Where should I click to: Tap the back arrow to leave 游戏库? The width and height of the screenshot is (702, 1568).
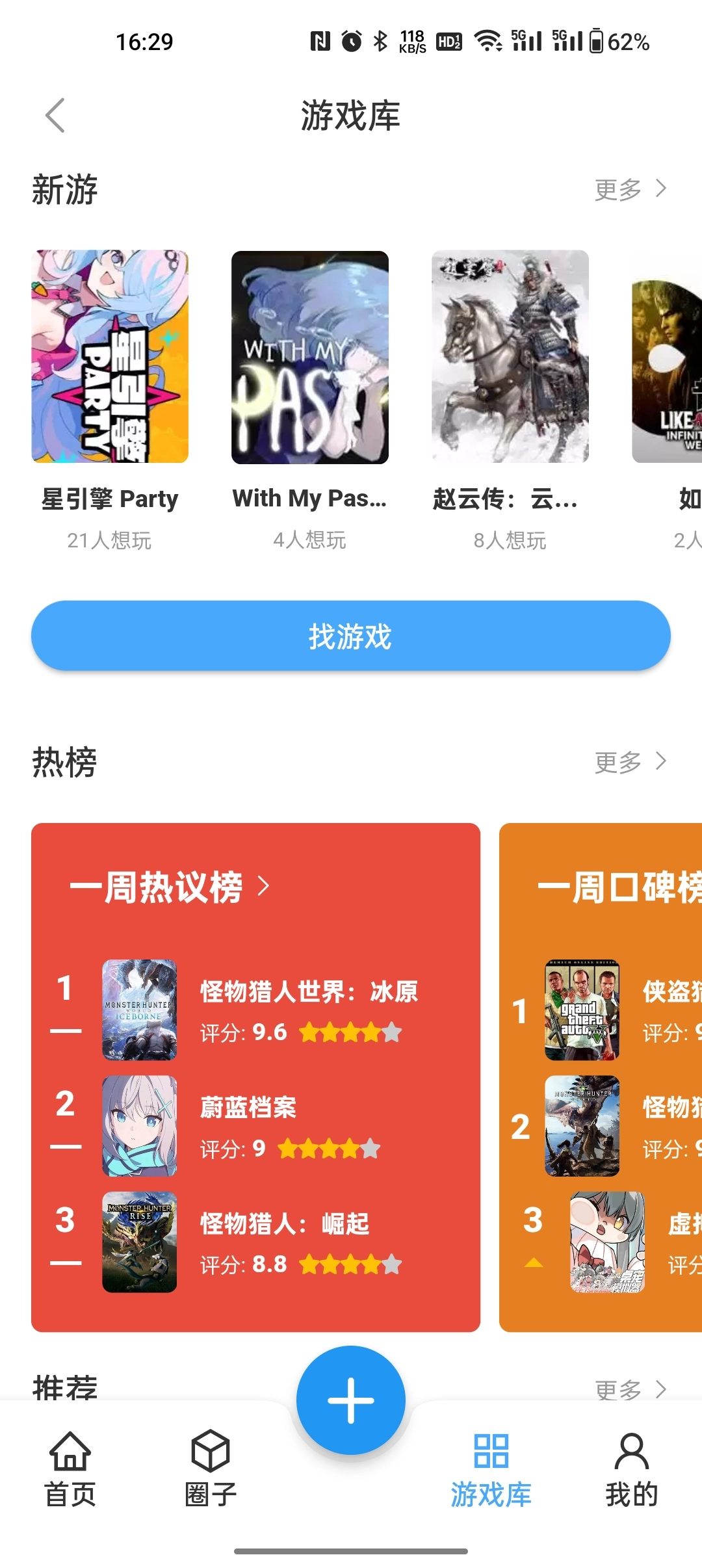[x=55, y=116]
